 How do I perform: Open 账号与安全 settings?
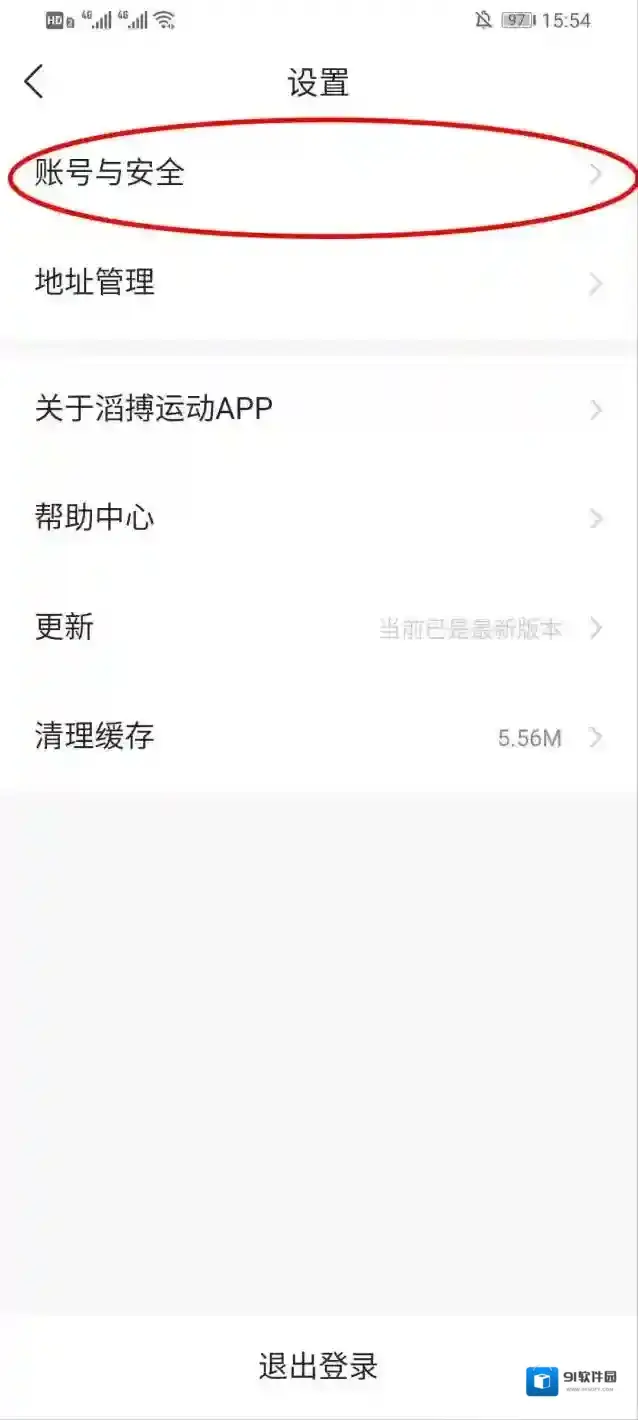pos(319,174)
